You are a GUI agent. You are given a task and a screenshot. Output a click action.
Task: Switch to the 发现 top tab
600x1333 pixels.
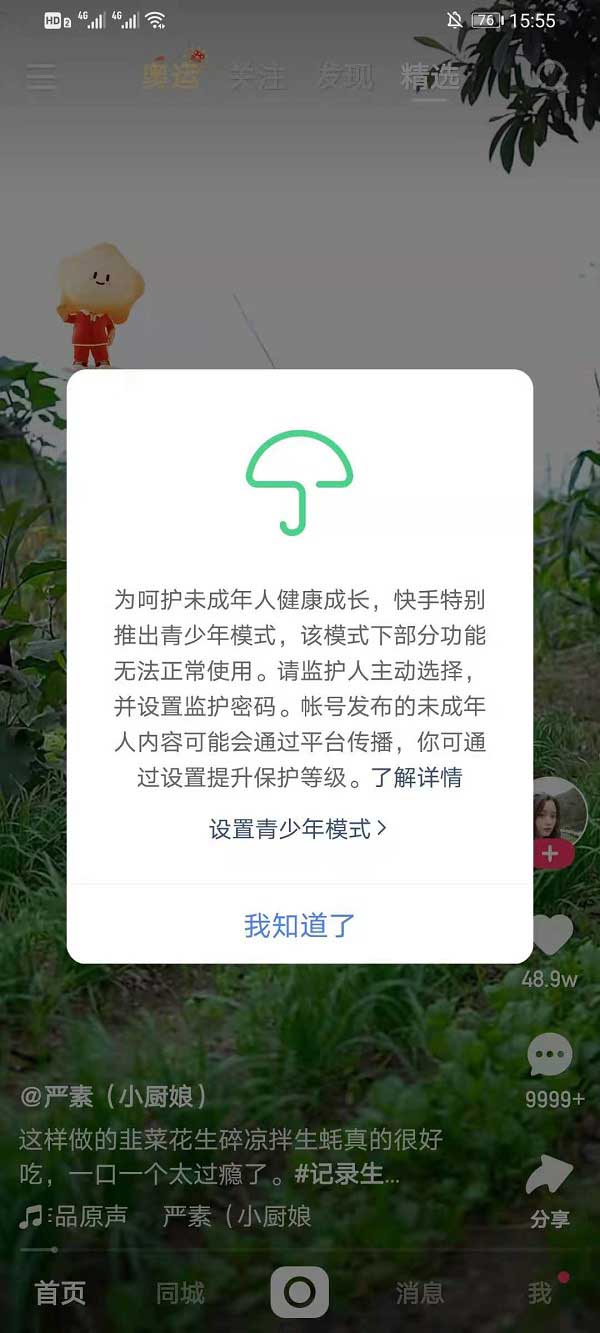click(345, 77)
